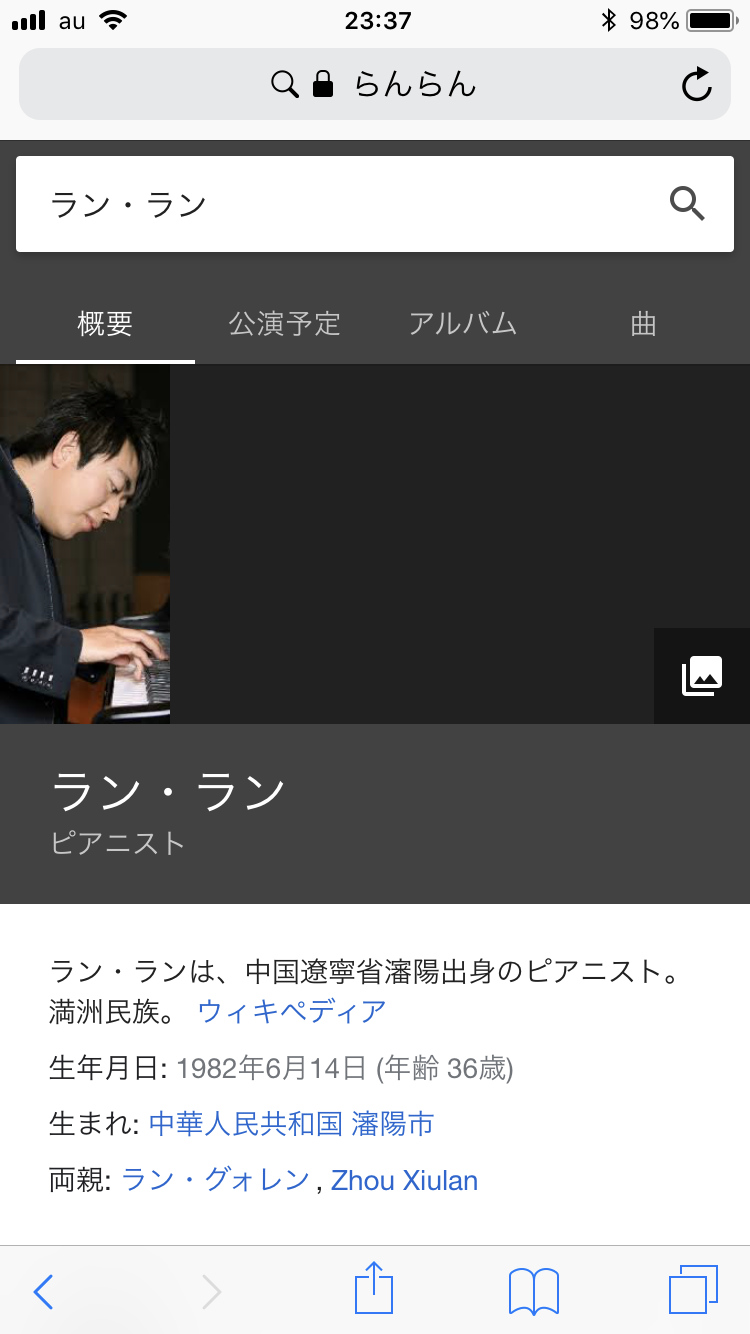Tap the magnifier search icon
This screenshot has height=1334, width=750.
pyautogui.click(x=687, y=204)
